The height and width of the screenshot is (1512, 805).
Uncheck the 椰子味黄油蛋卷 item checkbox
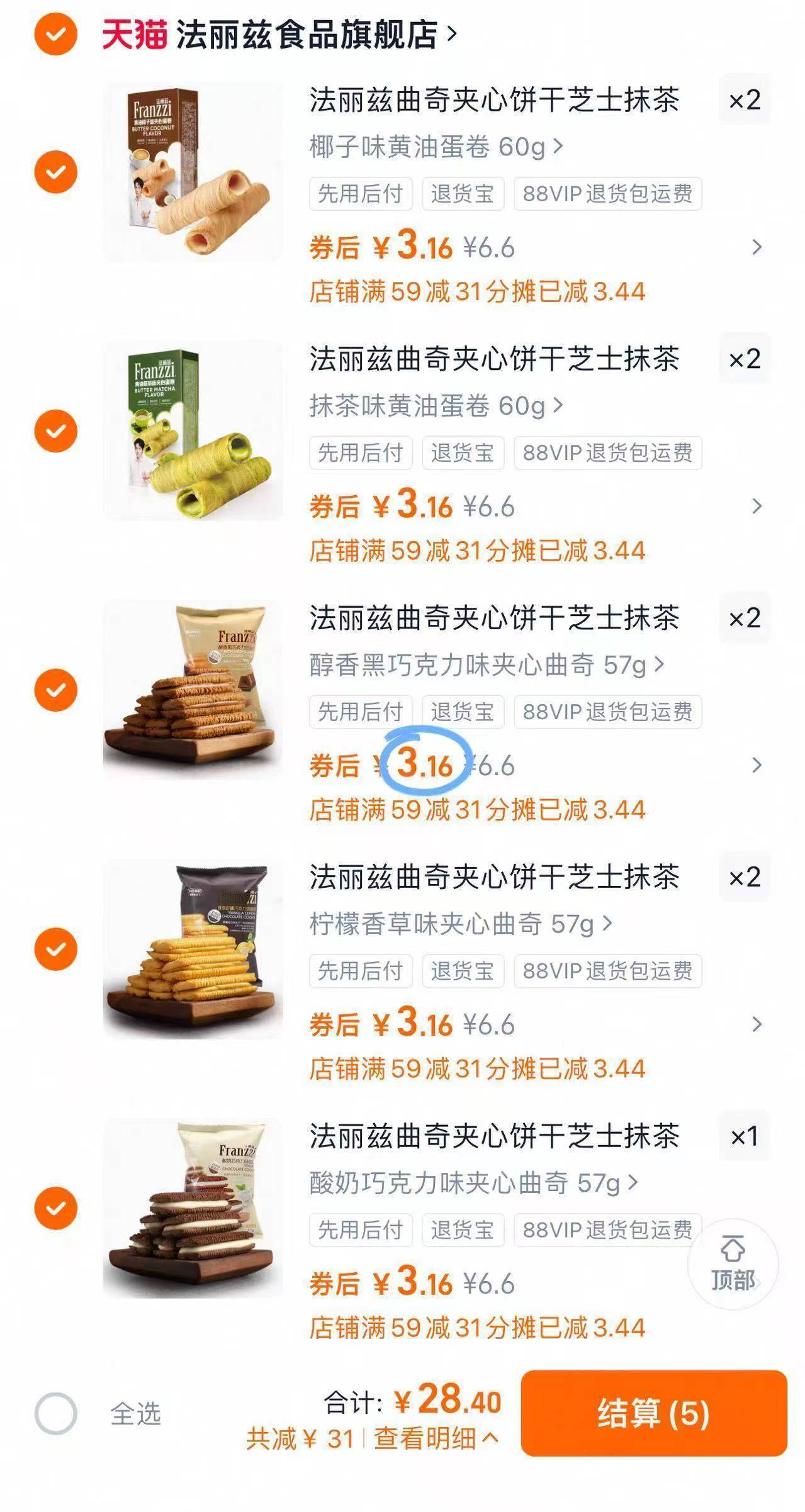[57, 170]
